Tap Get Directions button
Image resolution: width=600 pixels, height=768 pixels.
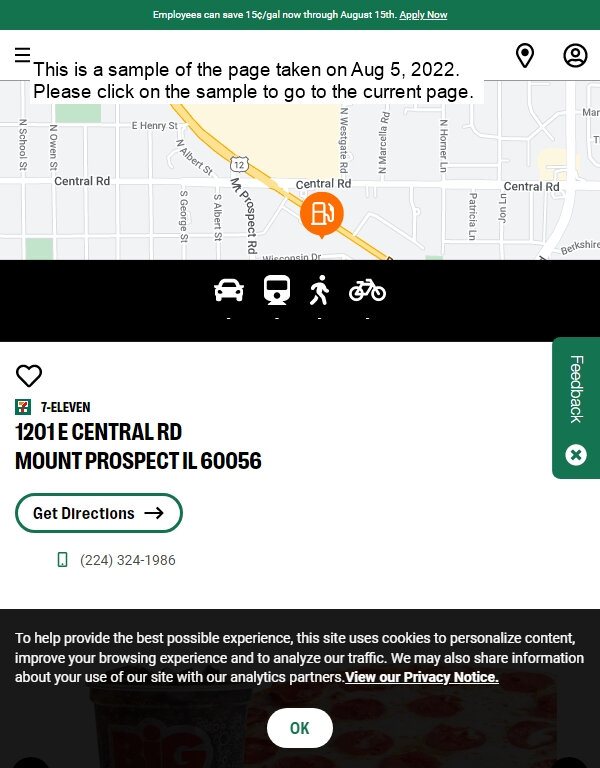[x=98, y=513]
